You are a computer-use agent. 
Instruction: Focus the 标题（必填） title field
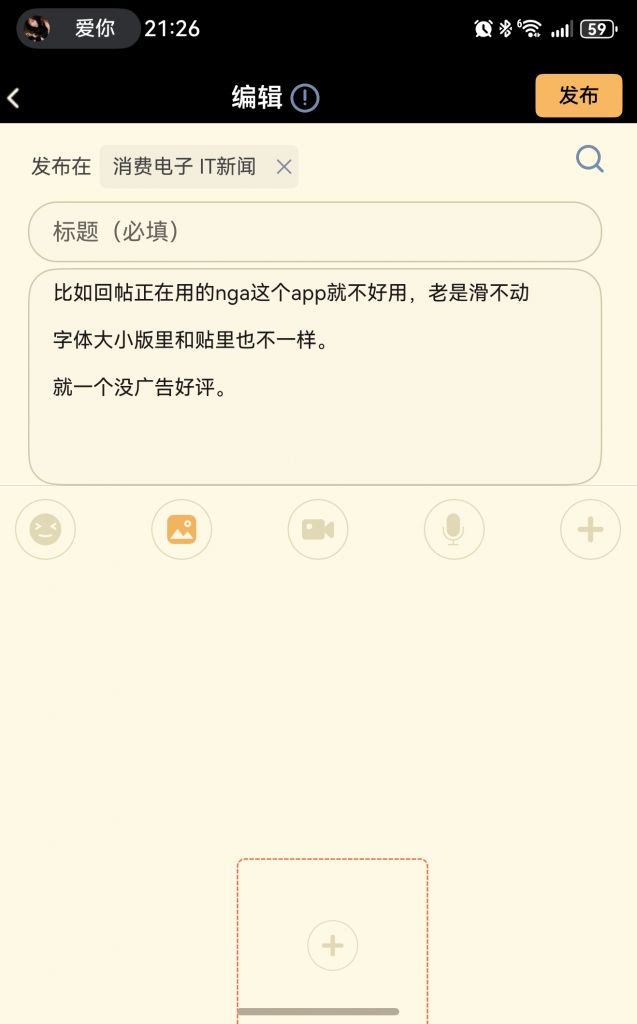point(315,232)
